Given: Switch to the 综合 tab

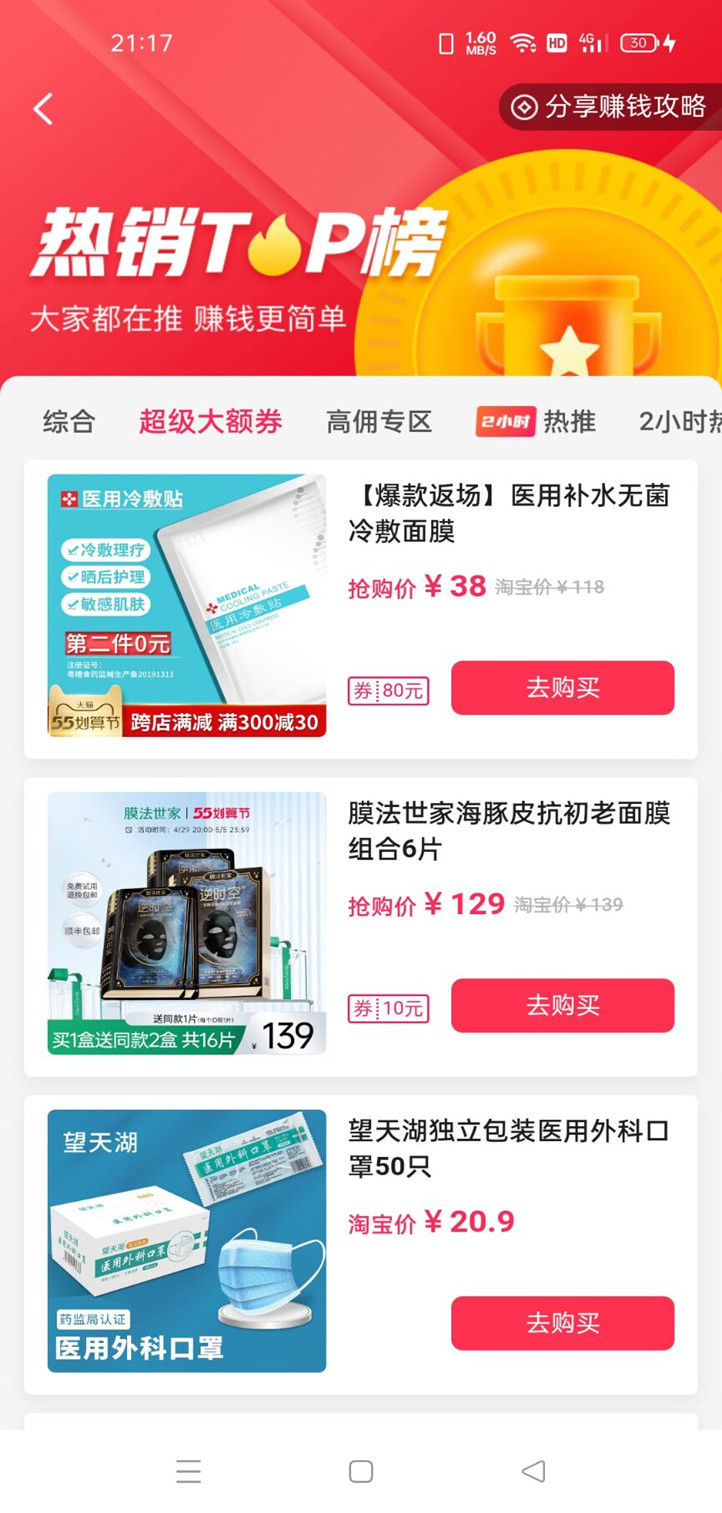Looking at the screenshot, I should 69,421.
